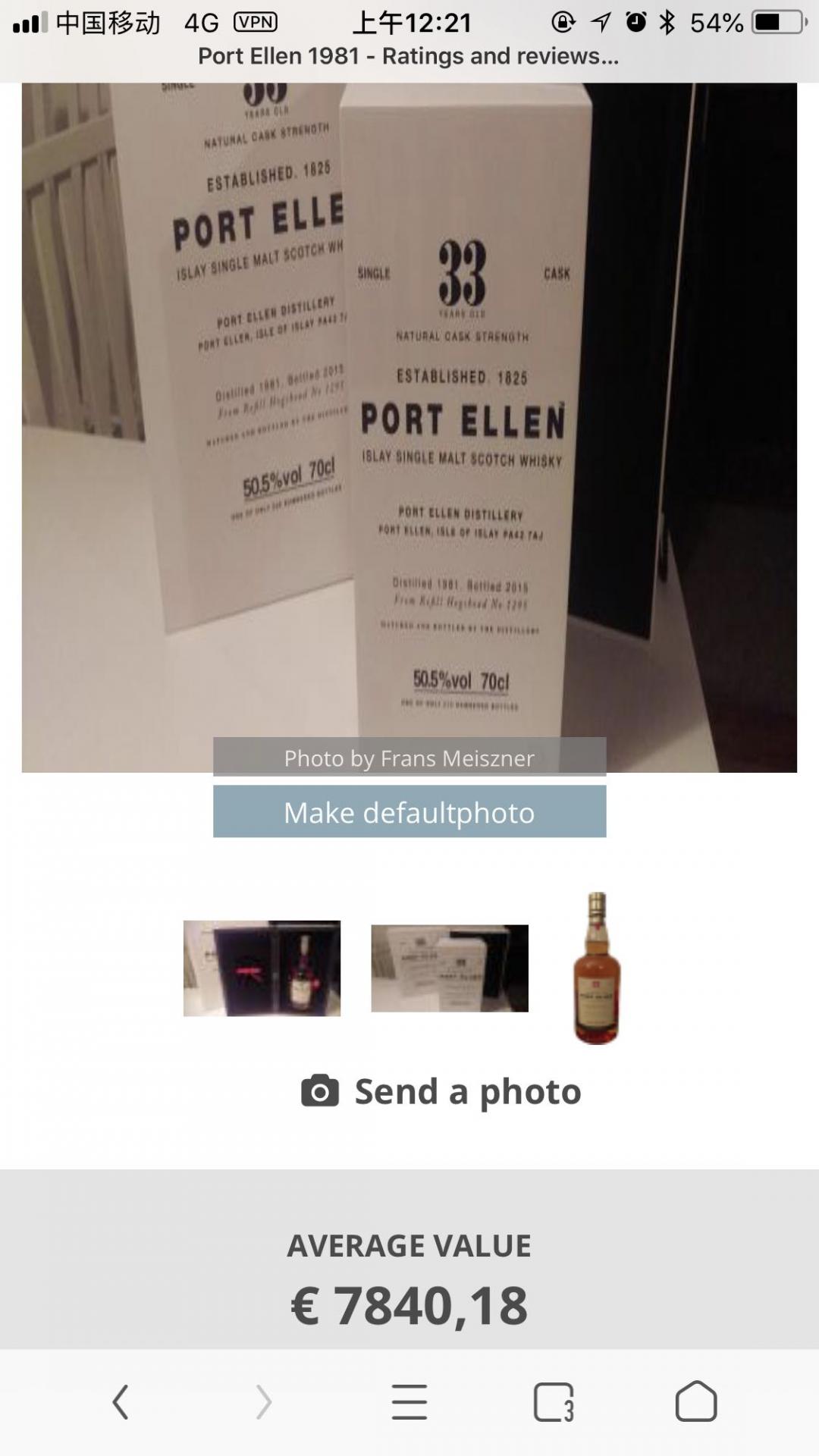Go to the browser home page
This screenshot has height=1456, width=819.
pos(696,1402)
